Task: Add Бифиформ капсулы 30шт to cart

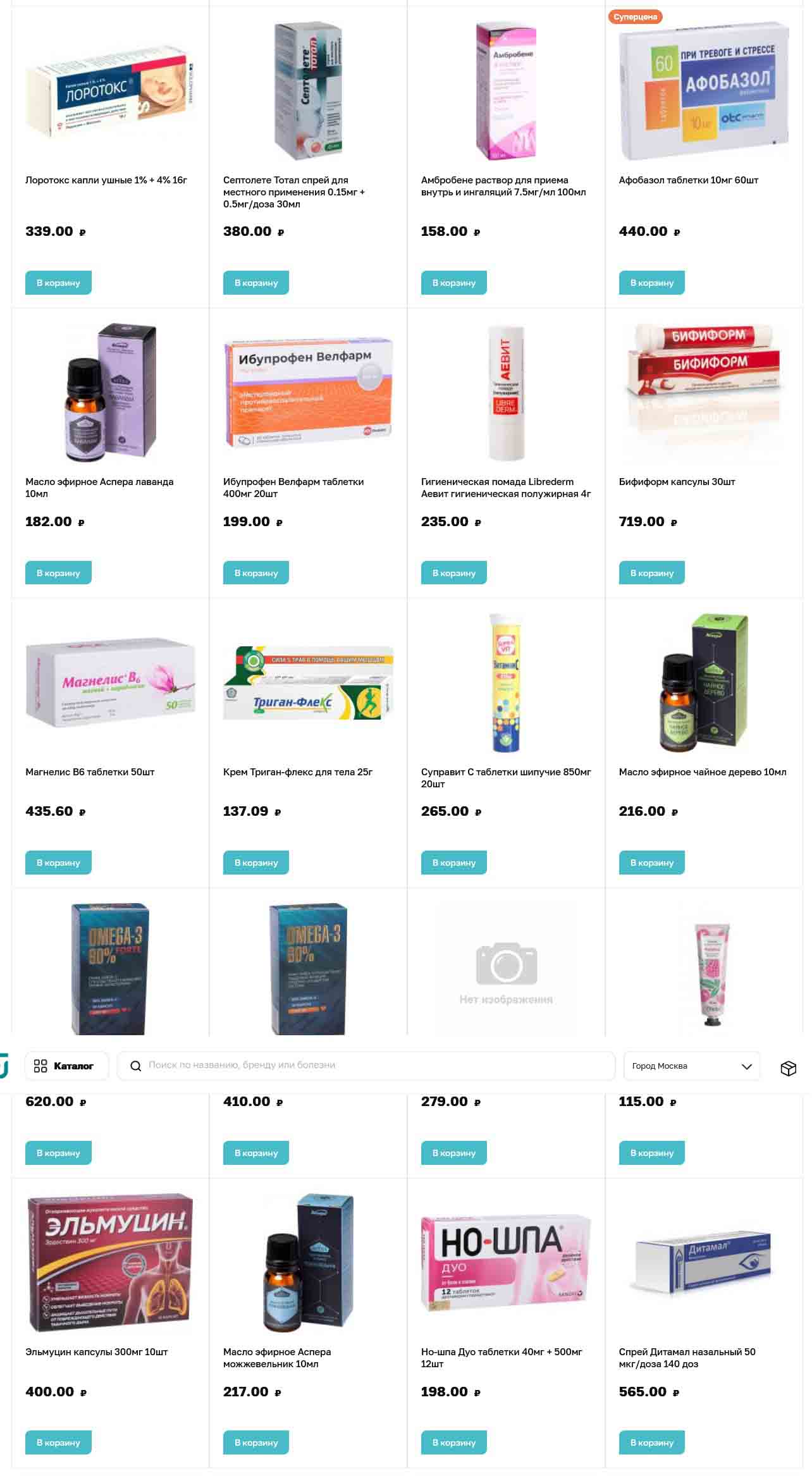Action: tap(652, 573)
